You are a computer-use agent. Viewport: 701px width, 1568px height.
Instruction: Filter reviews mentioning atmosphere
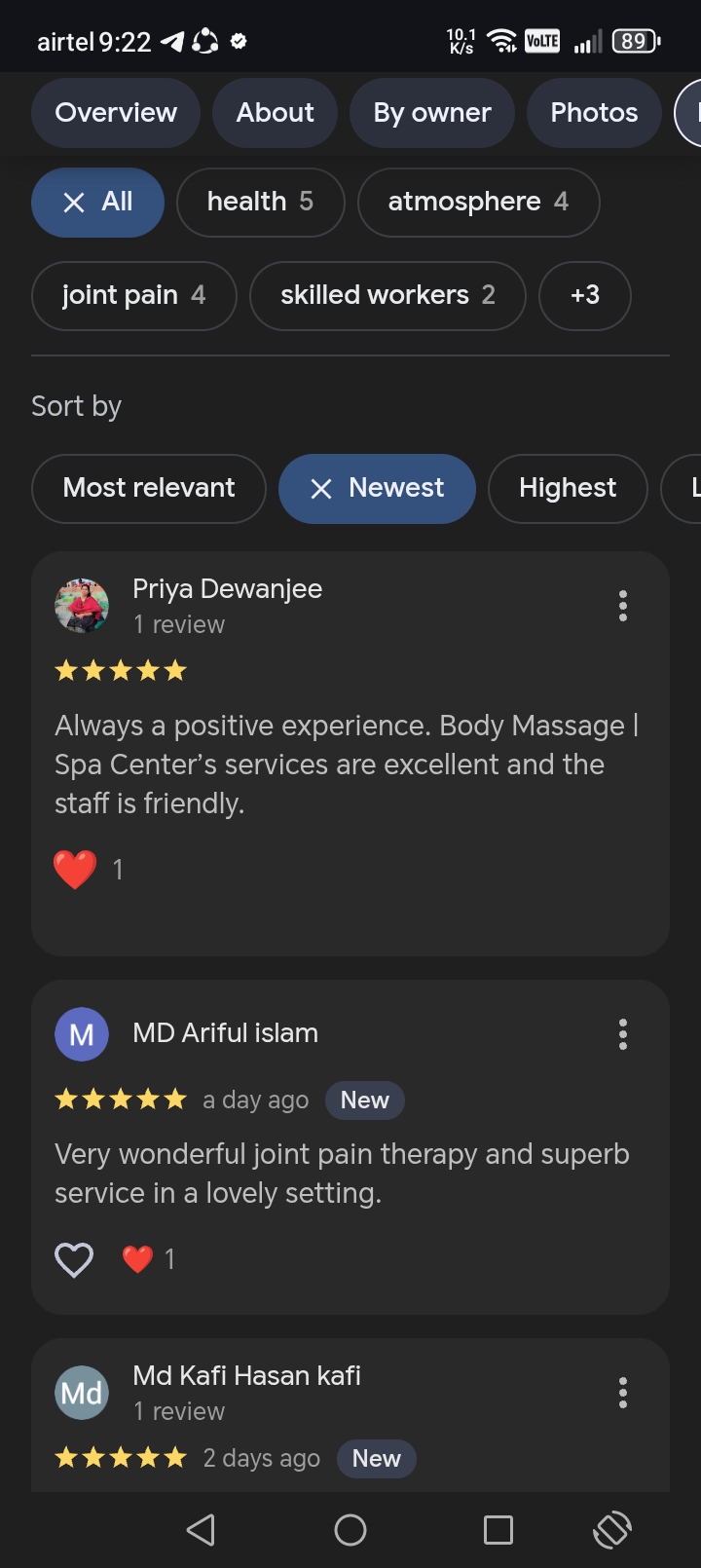point(478,203)
